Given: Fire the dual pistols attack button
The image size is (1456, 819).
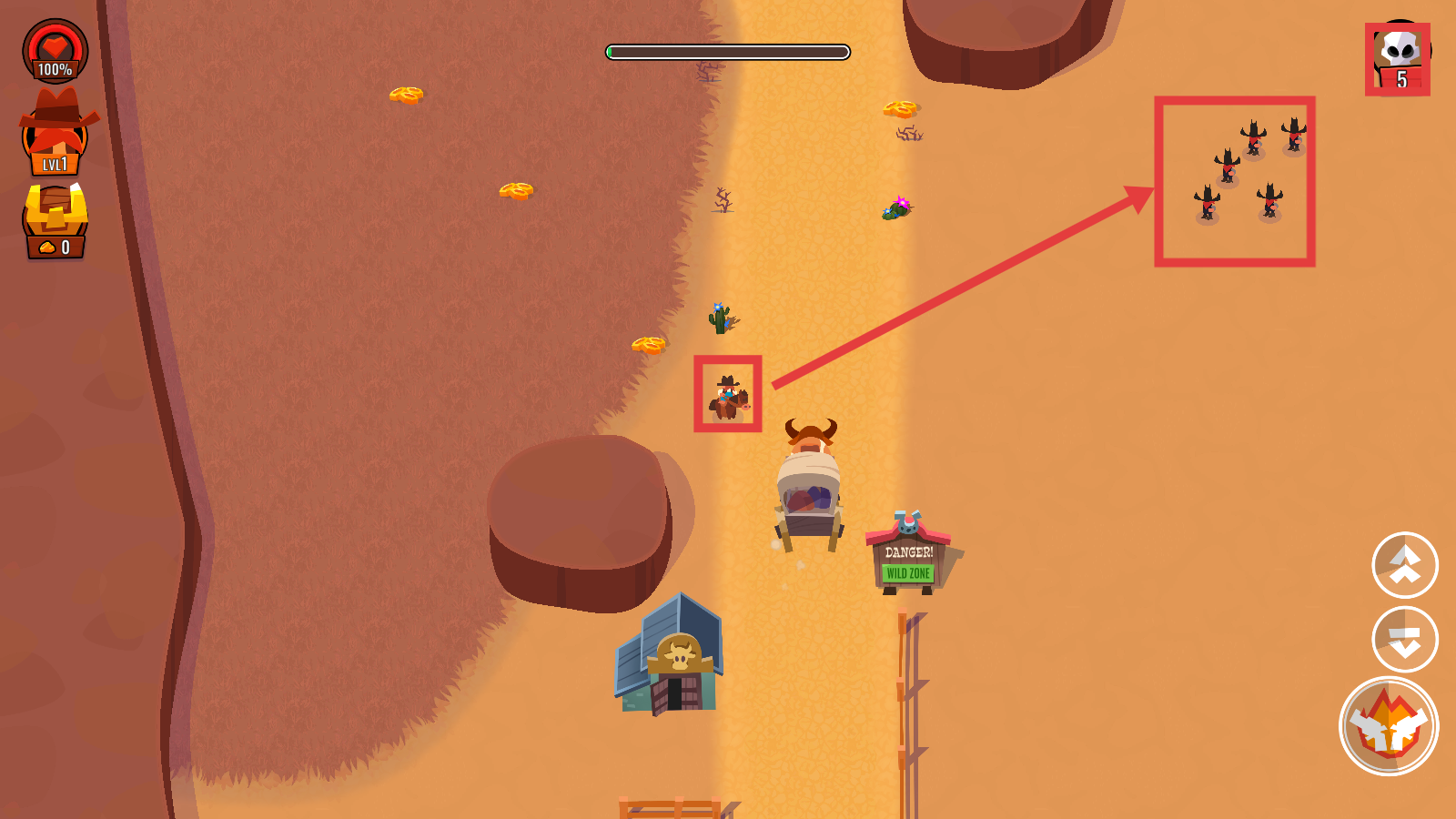Looking at the screenshot, I should tap(1388, 726).
